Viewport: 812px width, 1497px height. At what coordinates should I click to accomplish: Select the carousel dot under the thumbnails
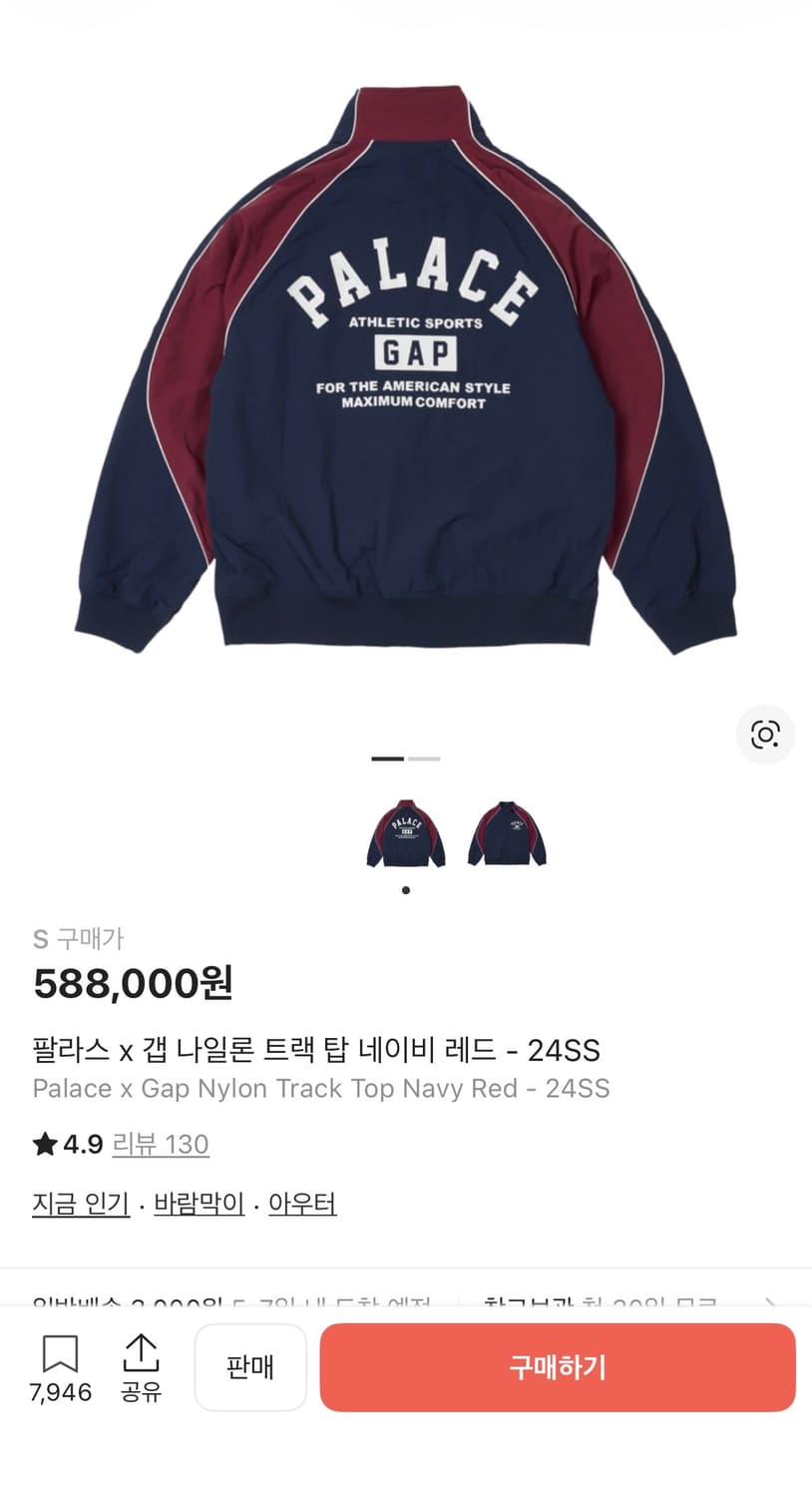click(405, 890)
